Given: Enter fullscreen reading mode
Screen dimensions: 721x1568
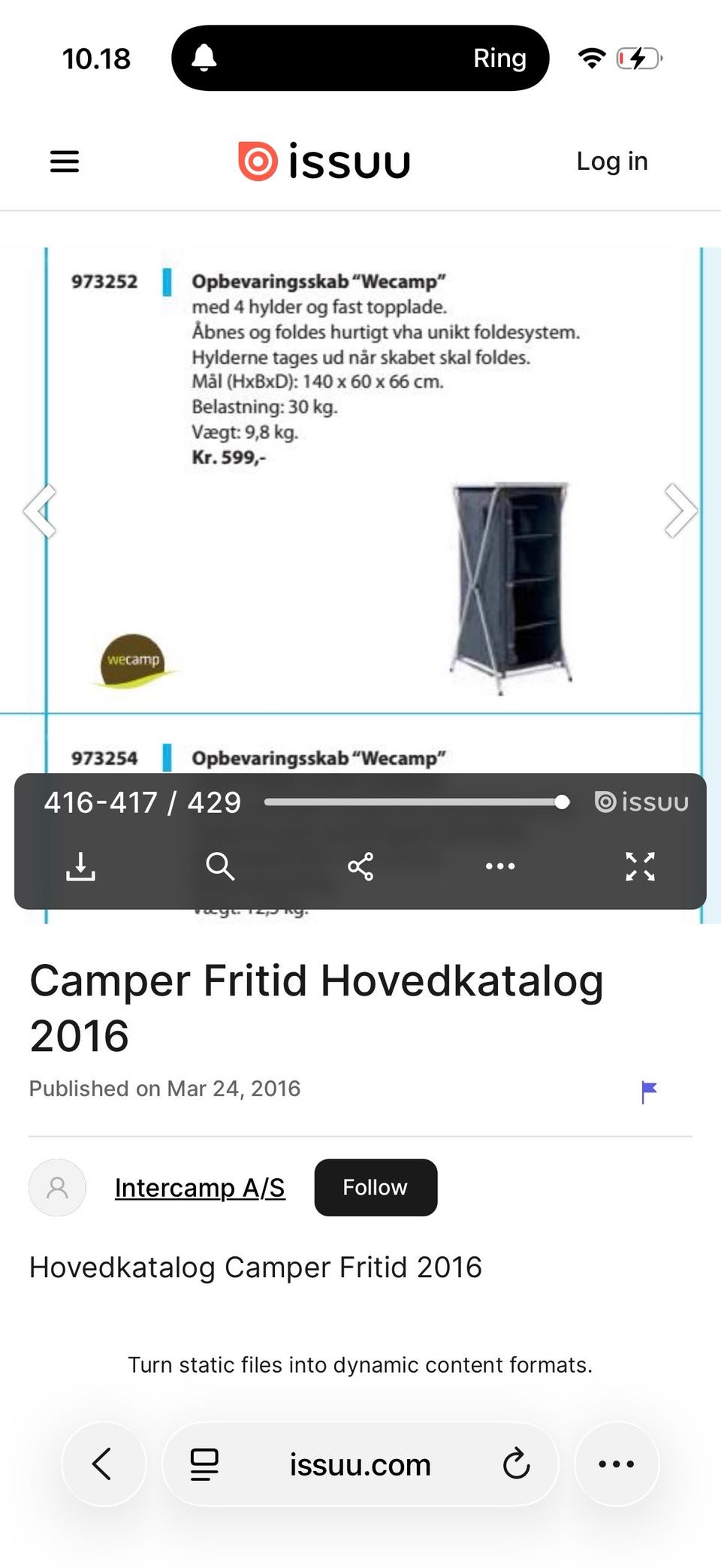Looking at the screenshot, I should click(x=640, y=866).
